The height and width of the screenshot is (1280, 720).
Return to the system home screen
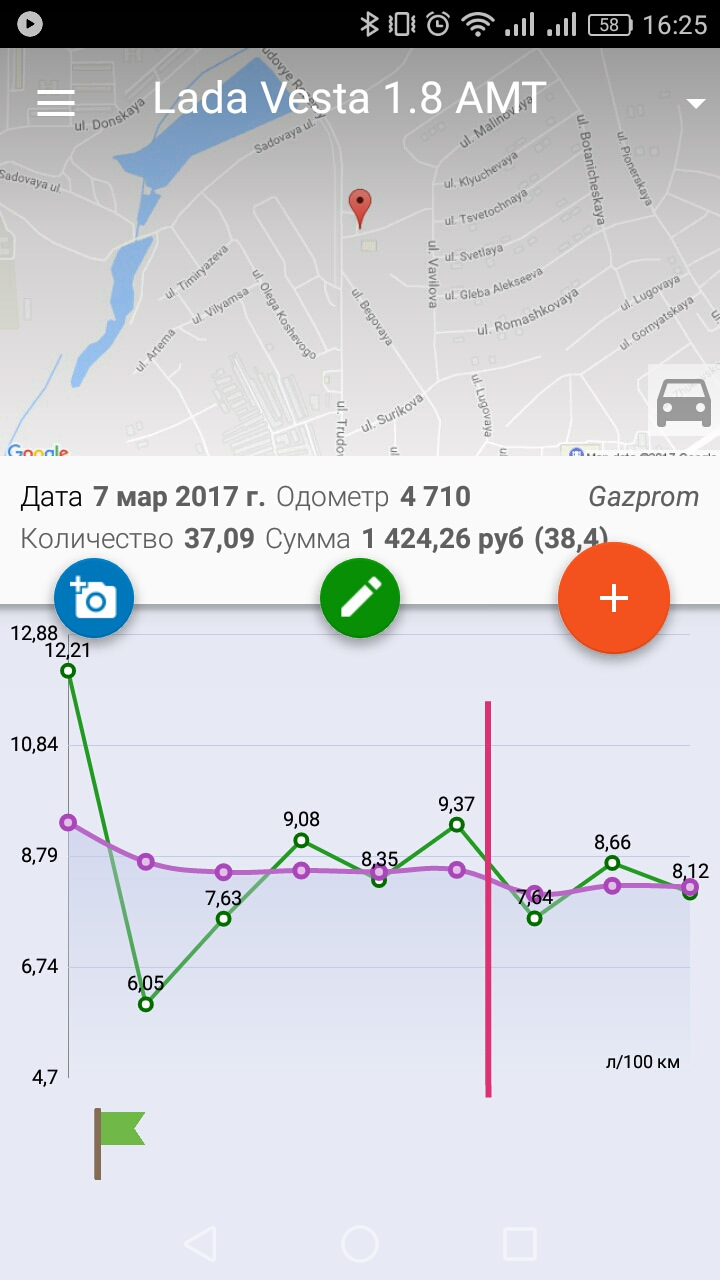[x=360, y=1243]
